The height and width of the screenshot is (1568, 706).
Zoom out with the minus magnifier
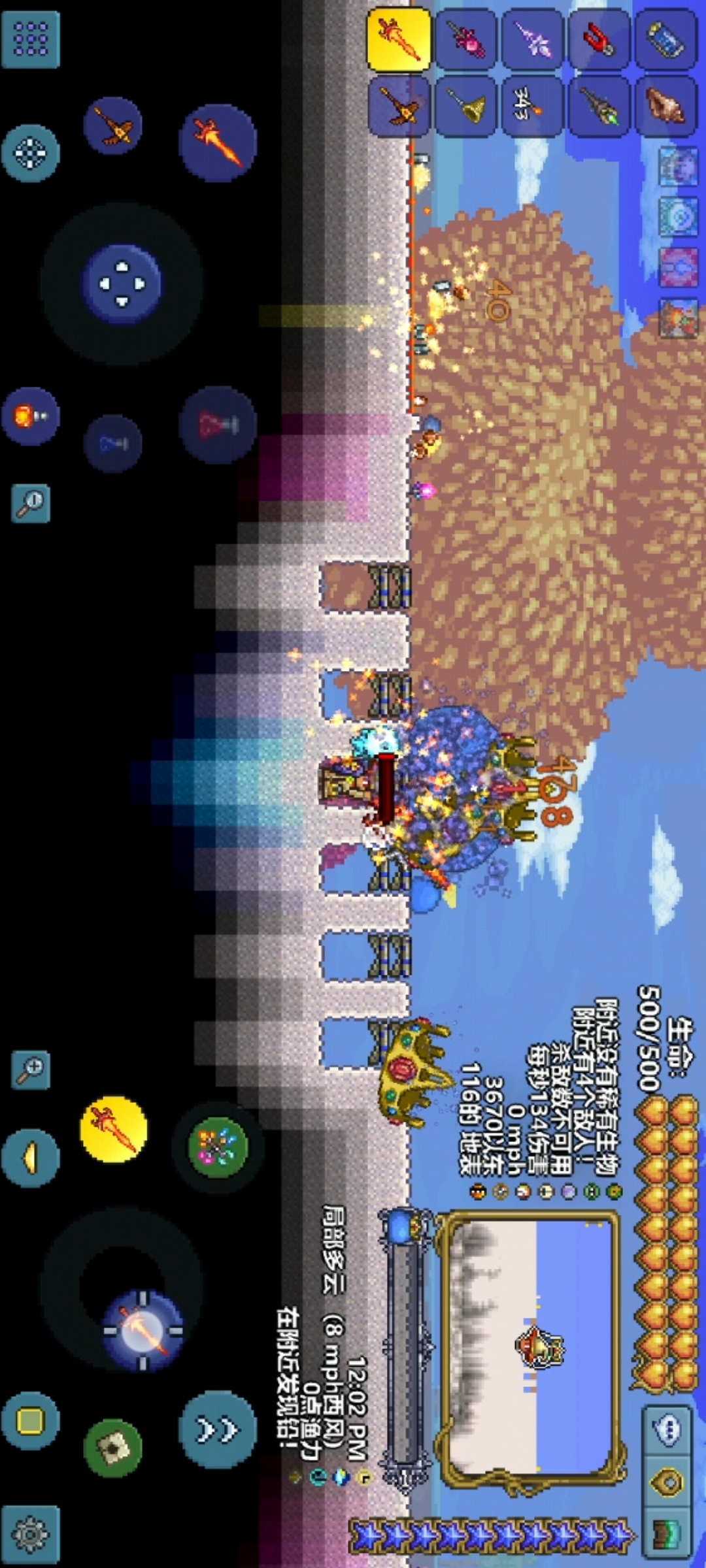pyautogui.click(x=30, y=503)
